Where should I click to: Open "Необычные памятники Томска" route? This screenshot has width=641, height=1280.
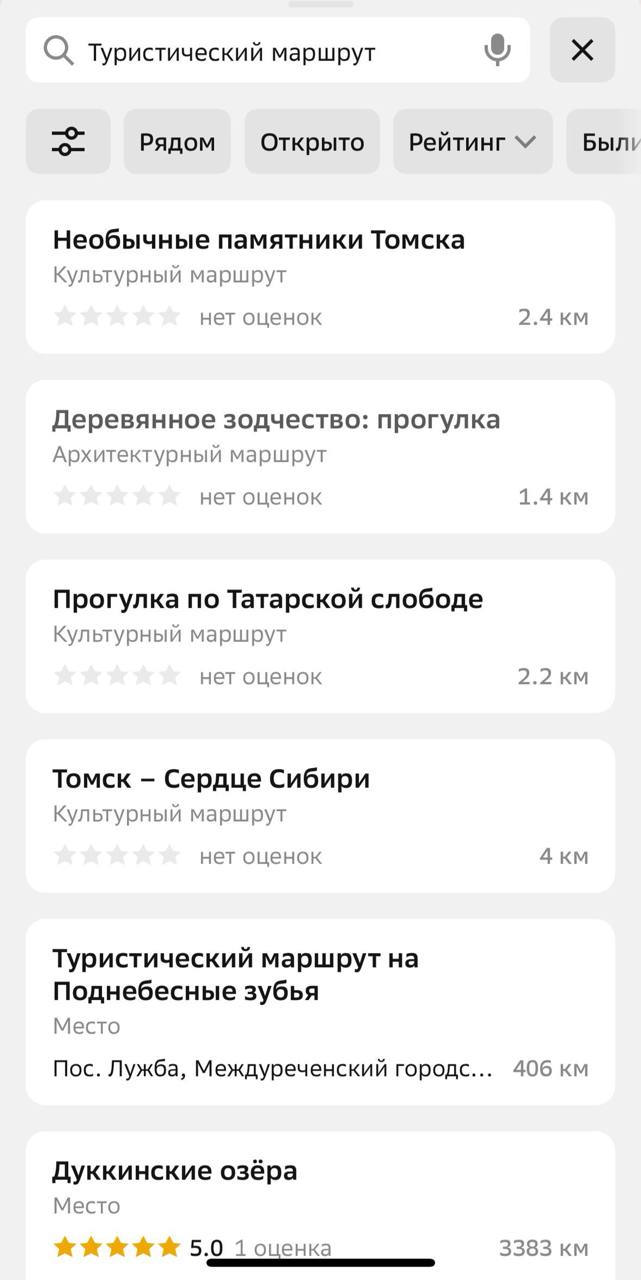[x=320, y=277]
